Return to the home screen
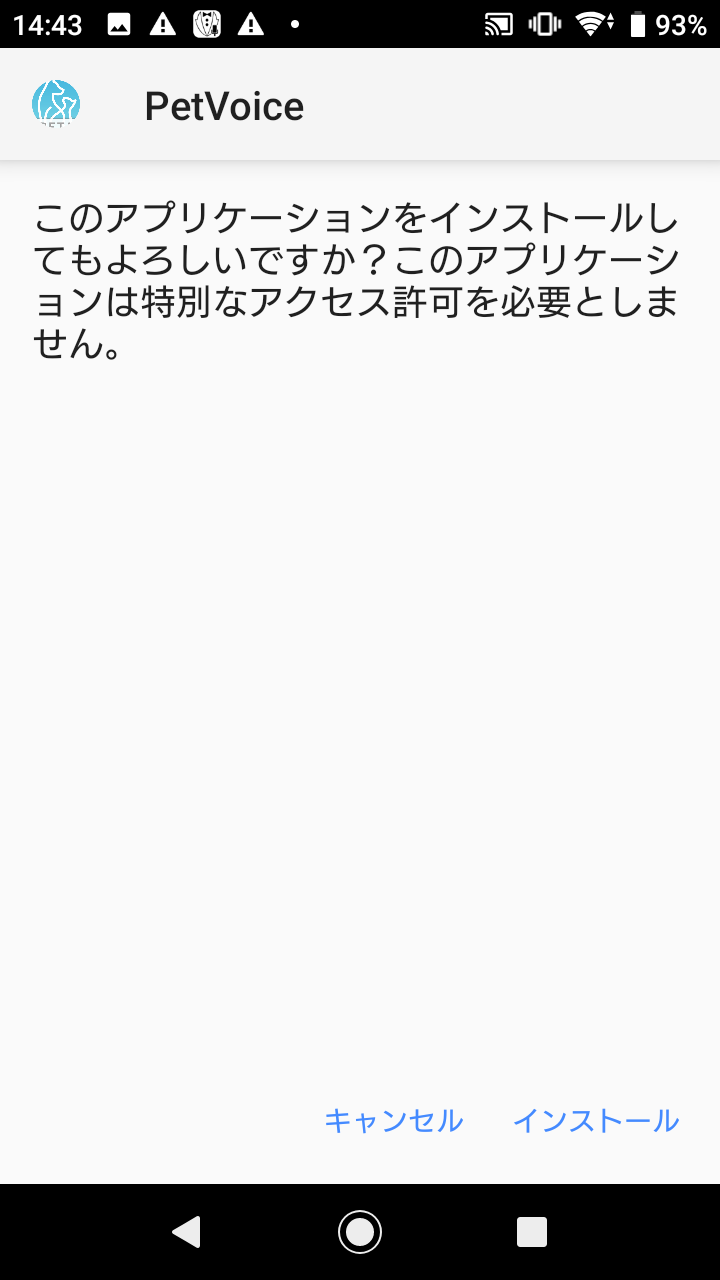720x1280 pixels. (x=360, y=1232)
